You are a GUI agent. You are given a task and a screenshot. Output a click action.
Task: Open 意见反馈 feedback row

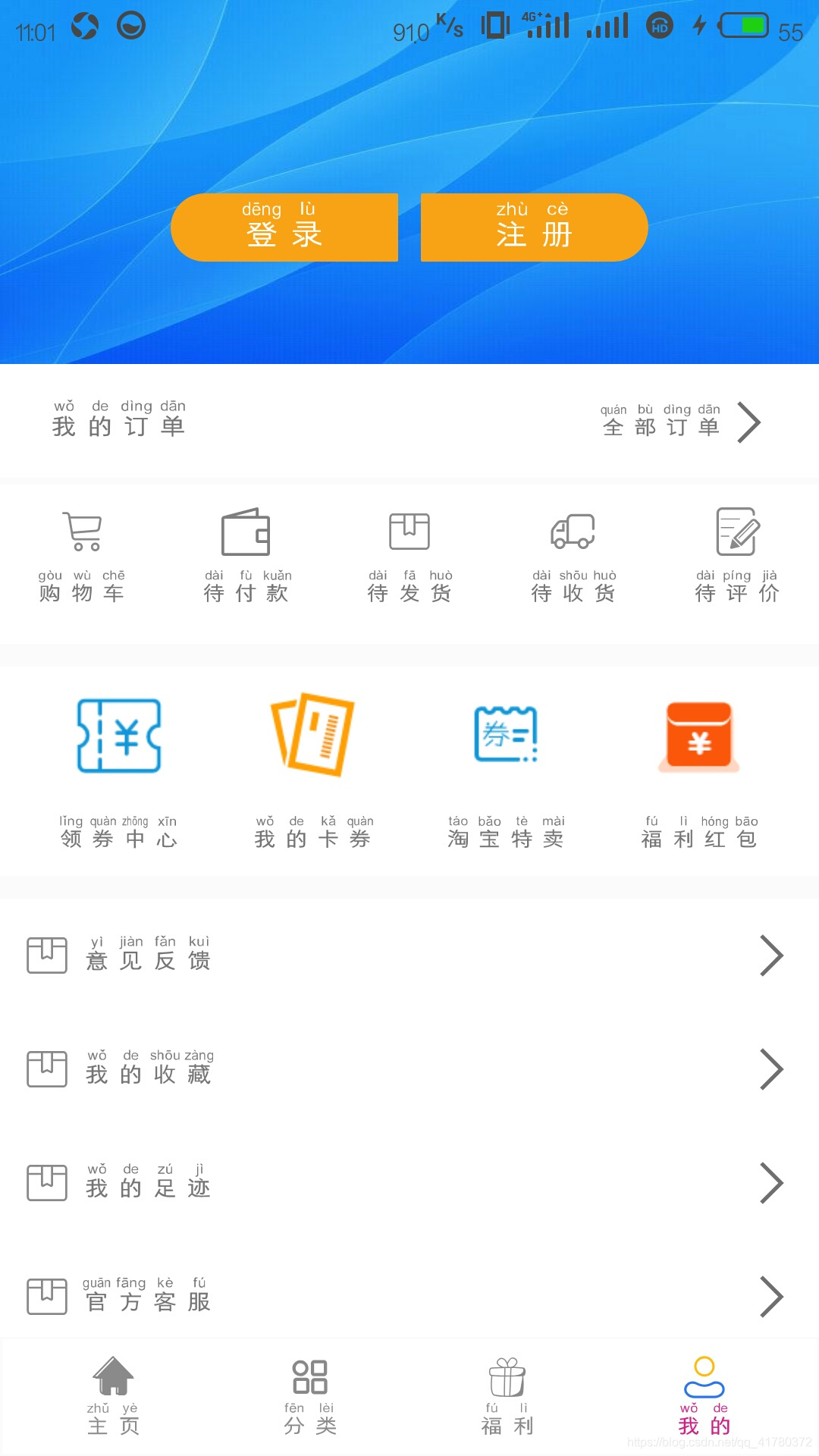click(409, 955)
